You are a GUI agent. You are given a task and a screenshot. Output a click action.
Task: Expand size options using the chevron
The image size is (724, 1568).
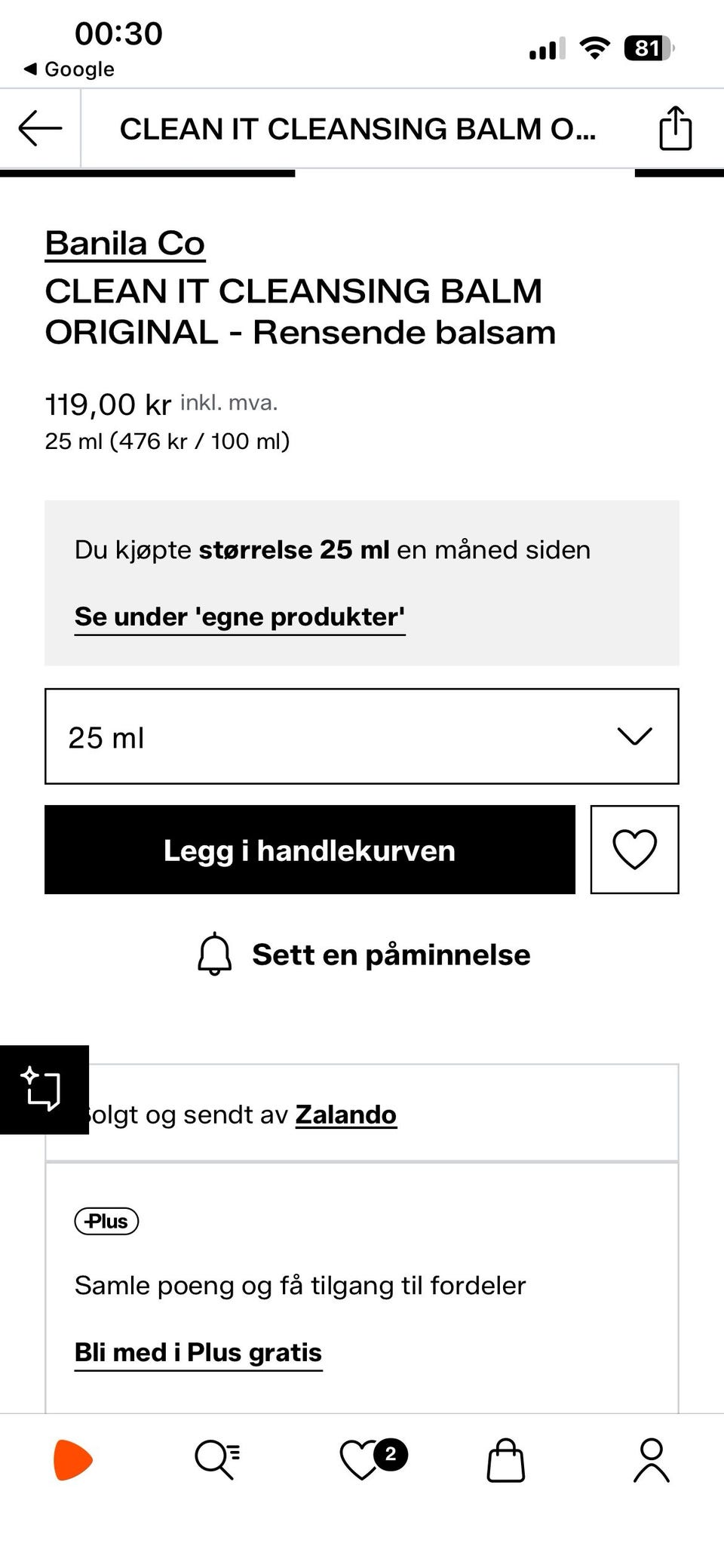[x=633, y=736]
